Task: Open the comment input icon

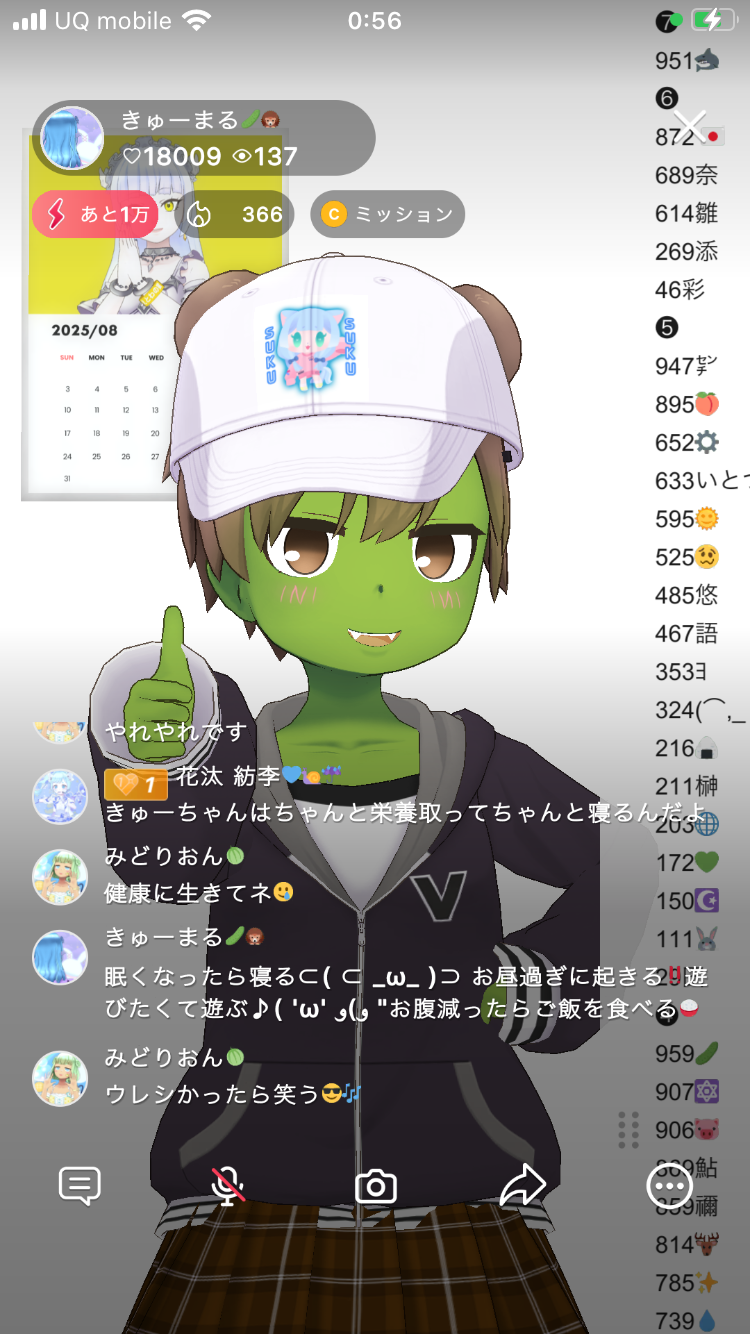Action: 80,1186
